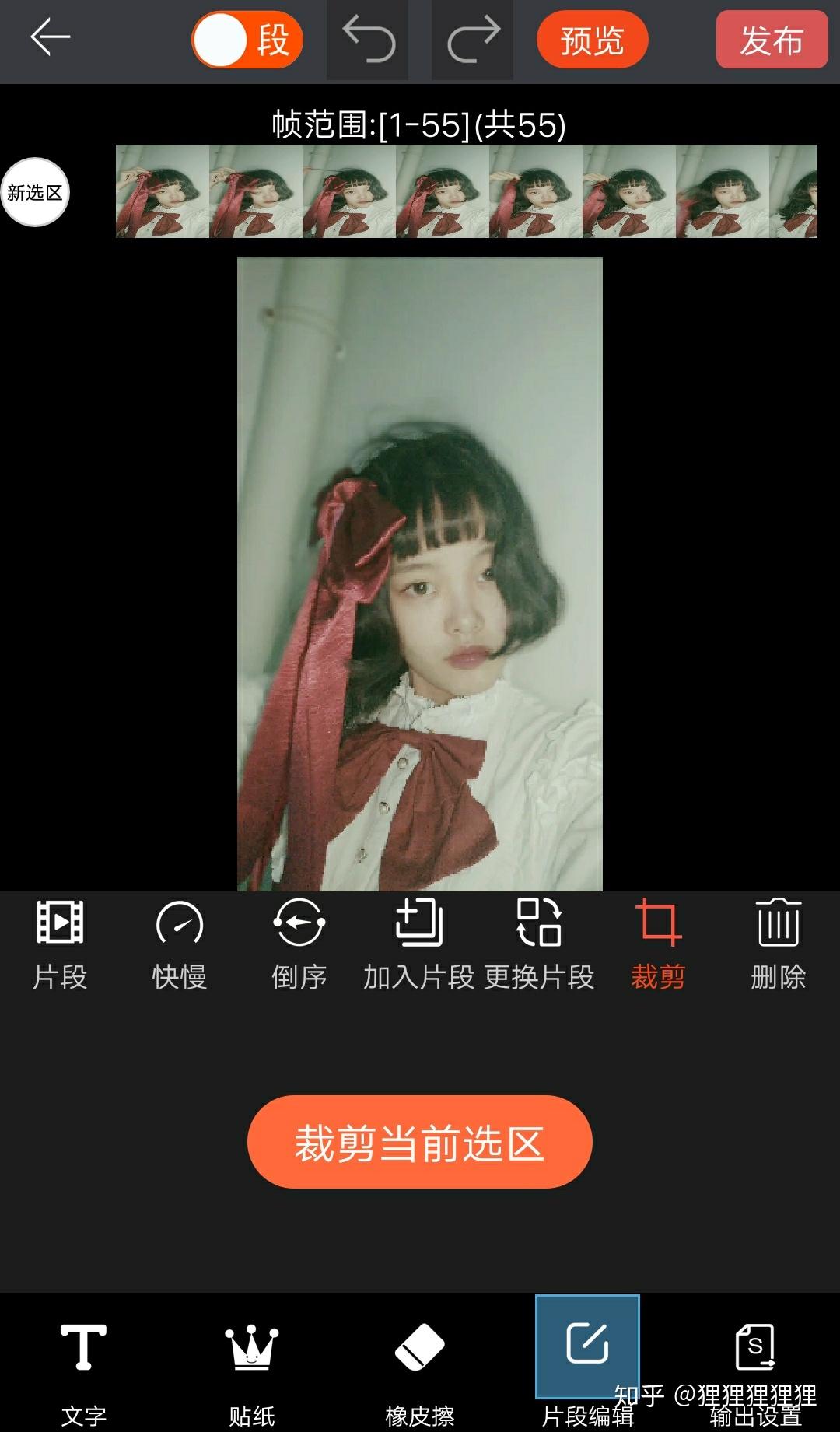Tap 删除 to delete the selection
Viewport: 840px width, 1432px height.
(778, 944)
